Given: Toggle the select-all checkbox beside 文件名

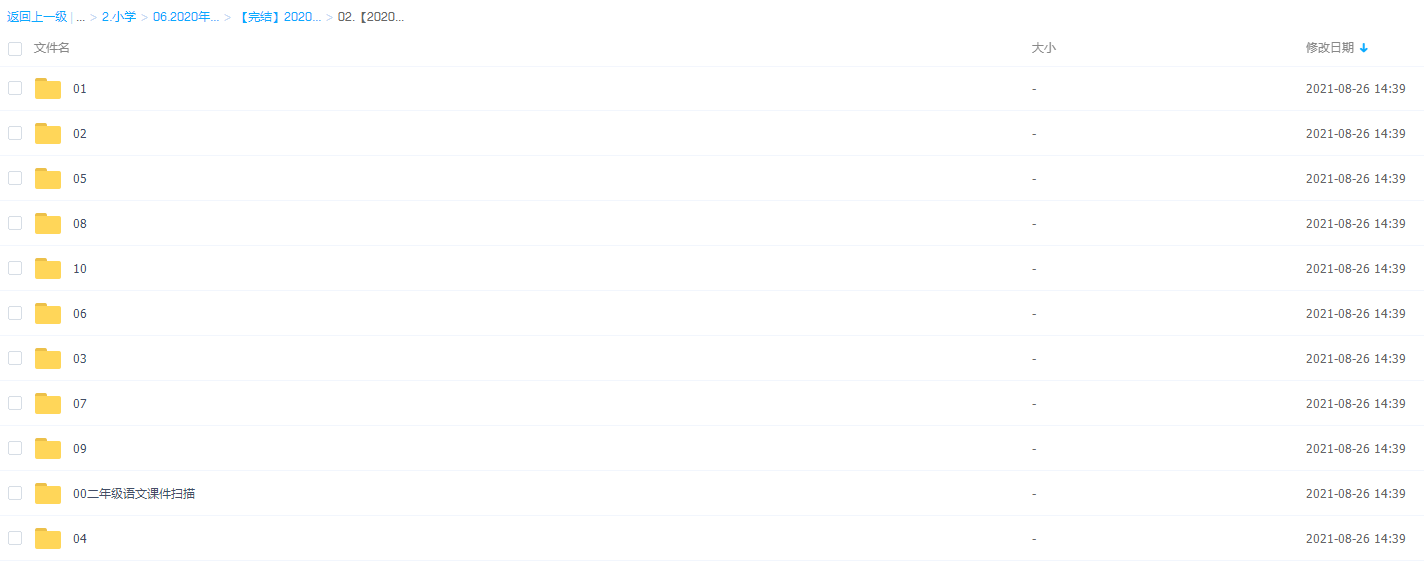Looking at the screenshot, I should [15, 48].
